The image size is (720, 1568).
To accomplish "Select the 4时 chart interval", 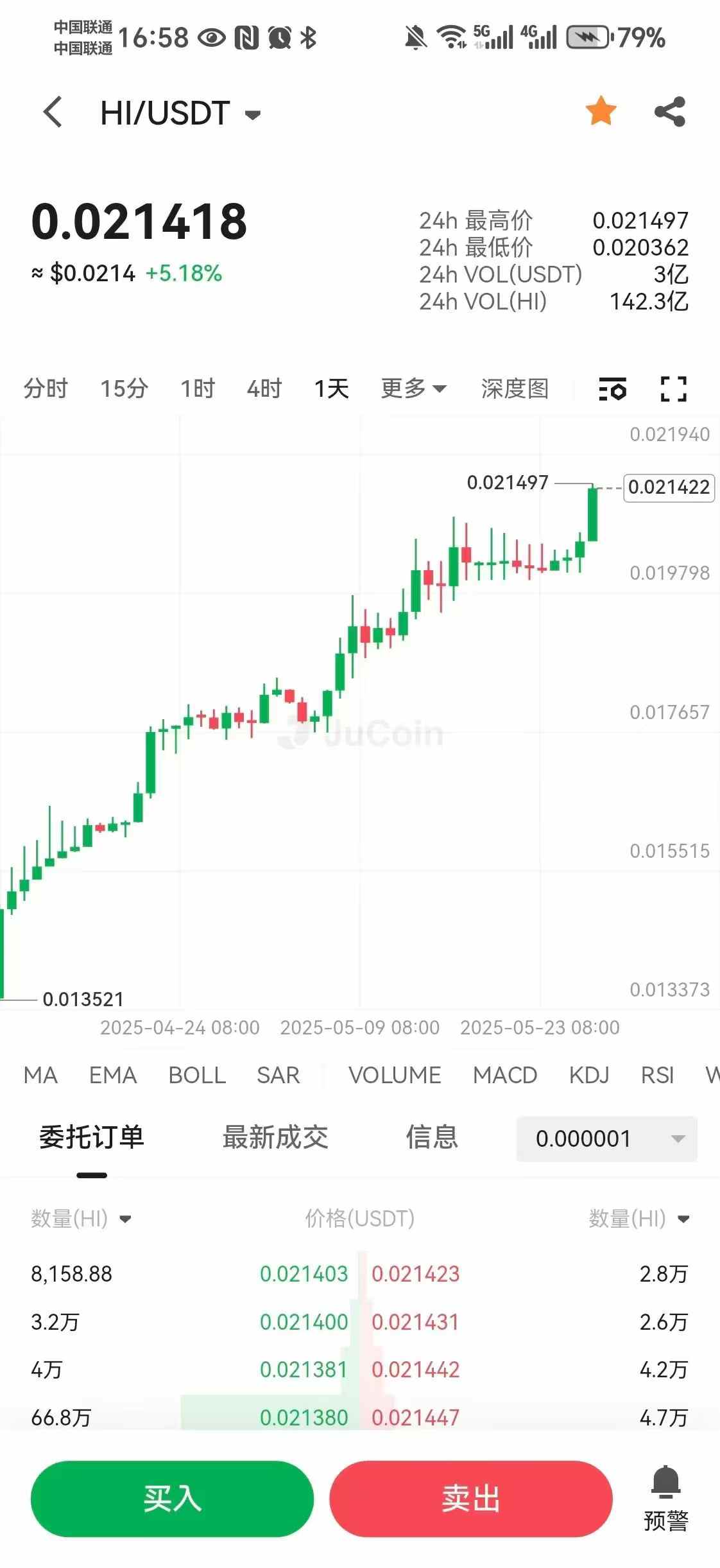I will pyautogui.click(x=264, y=388).
